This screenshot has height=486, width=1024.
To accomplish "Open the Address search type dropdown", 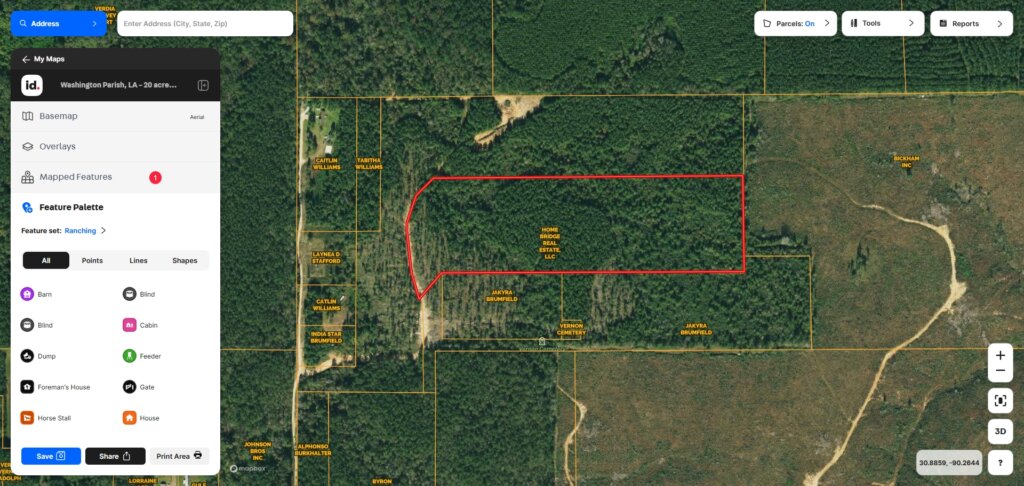I will coord(58,23).
